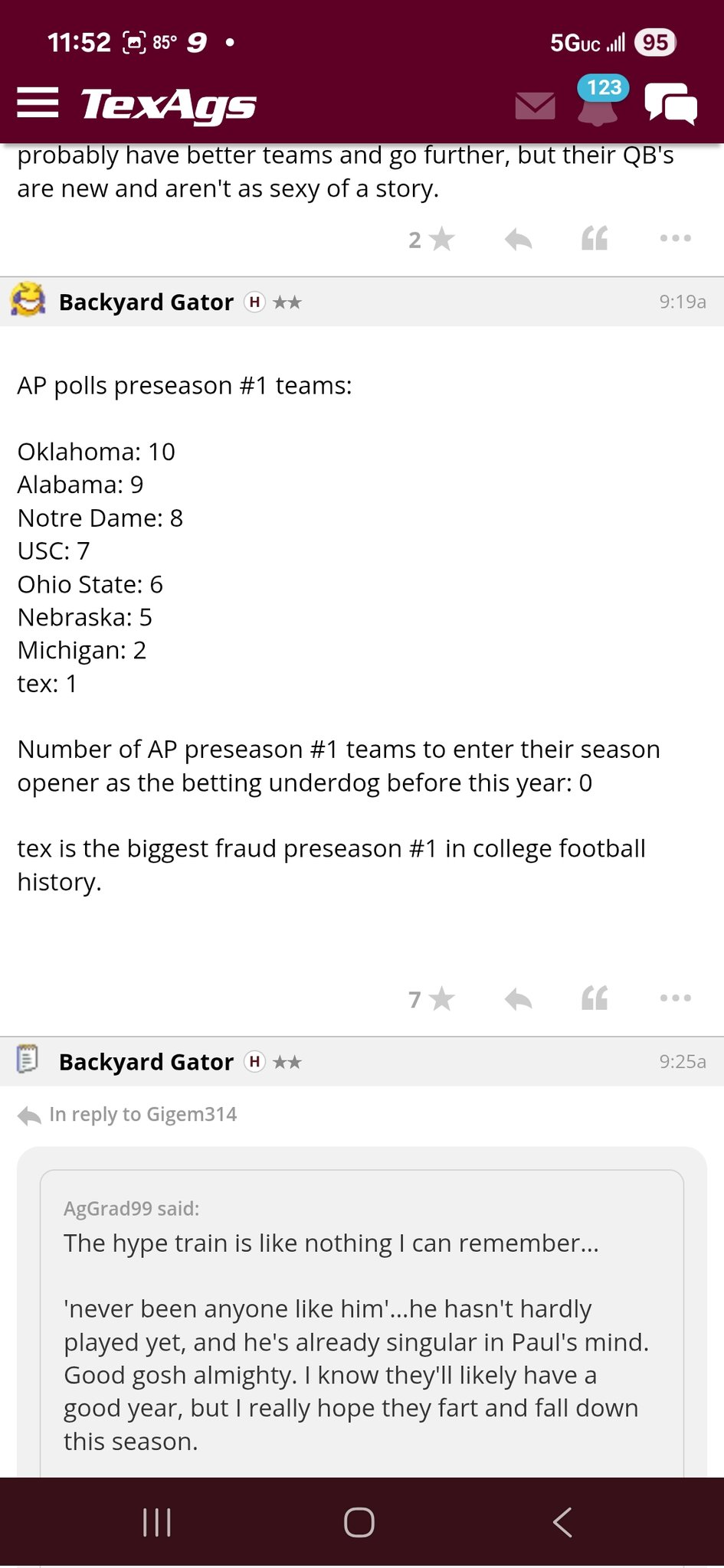Image resolution: width=724 pixels, height=1568 pixels.
Task: Reply to the 9:19a AP polls post
Action: coord(519,999)
